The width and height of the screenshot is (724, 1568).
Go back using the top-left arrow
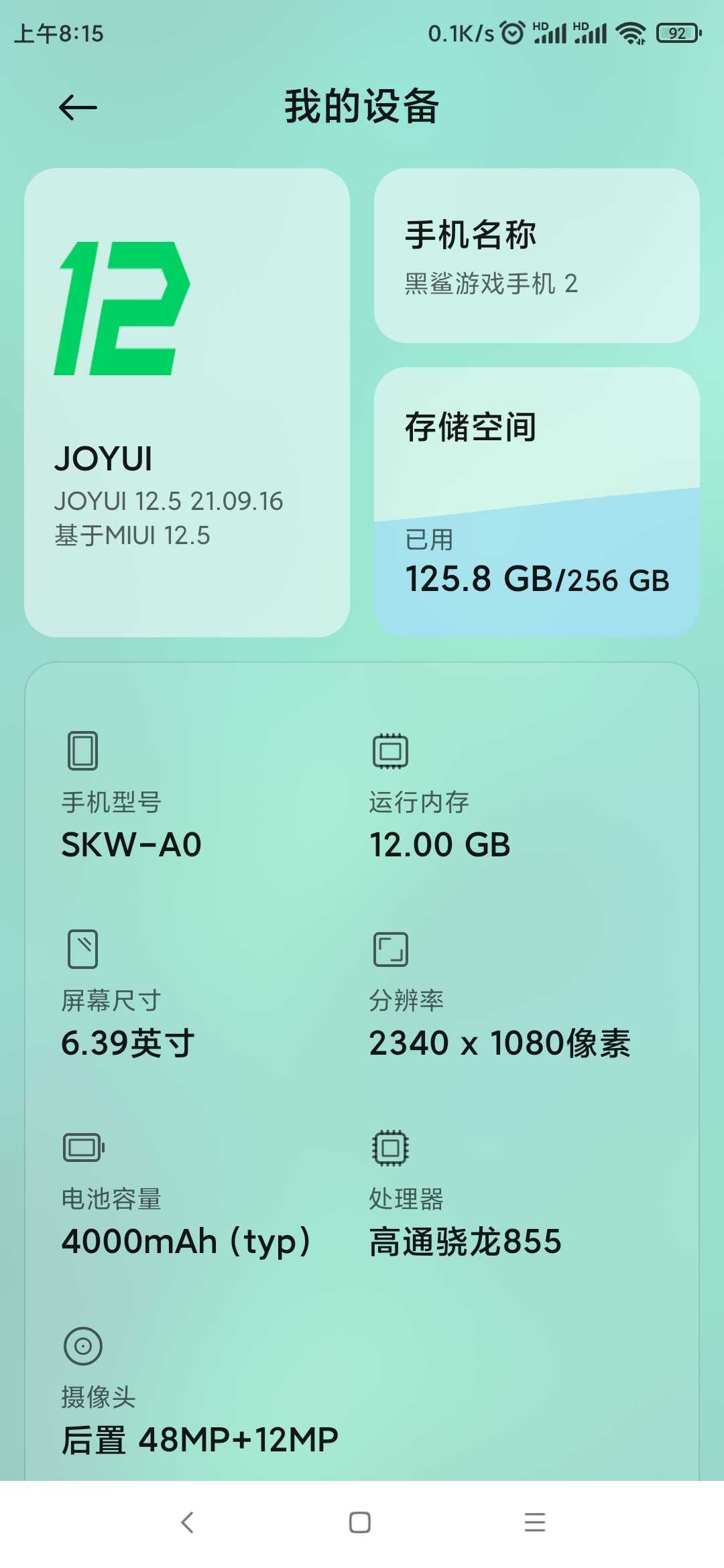[x=78, y=107]
